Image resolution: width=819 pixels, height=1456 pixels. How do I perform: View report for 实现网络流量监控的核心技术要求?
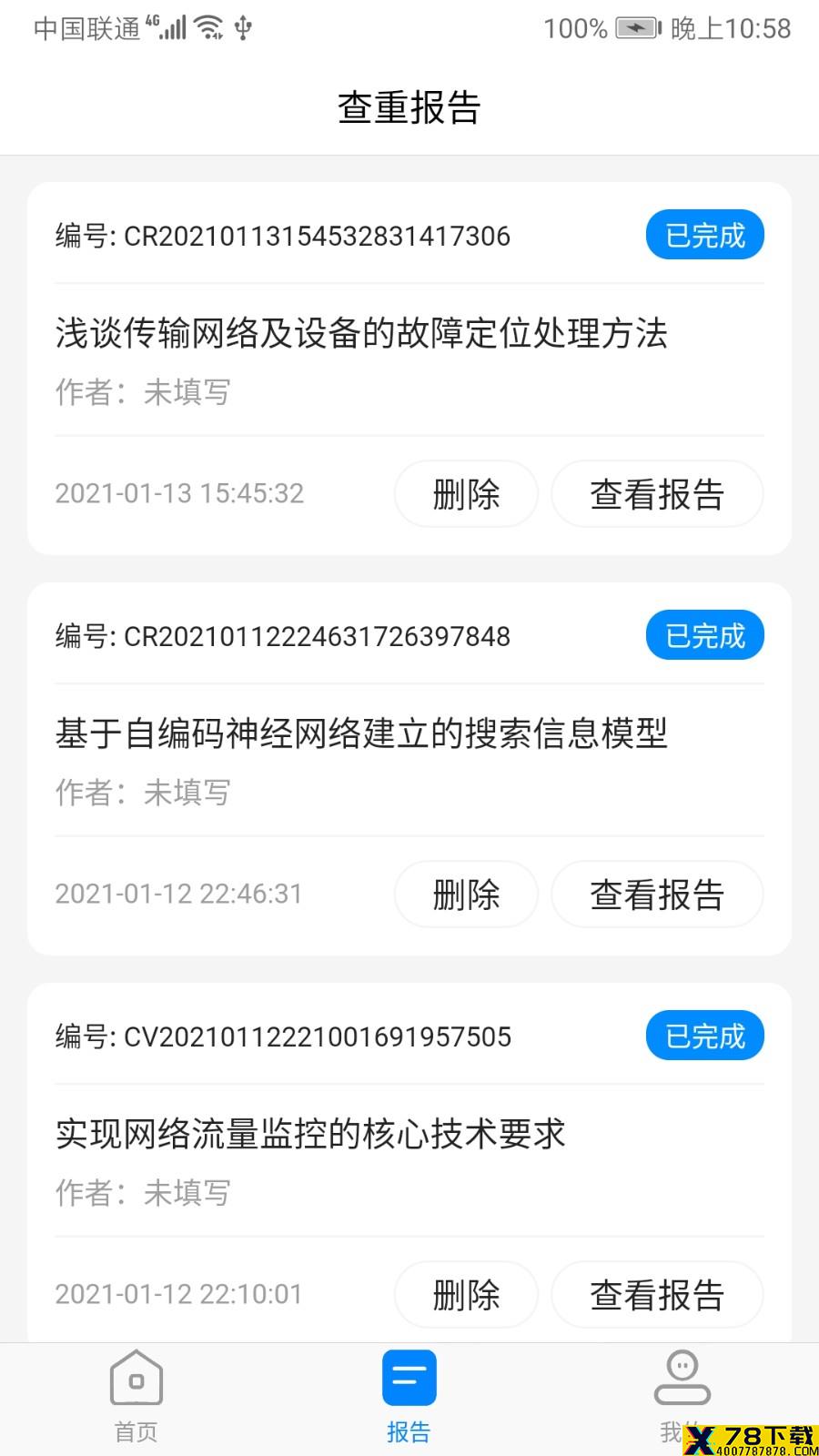click(657, 1295)
